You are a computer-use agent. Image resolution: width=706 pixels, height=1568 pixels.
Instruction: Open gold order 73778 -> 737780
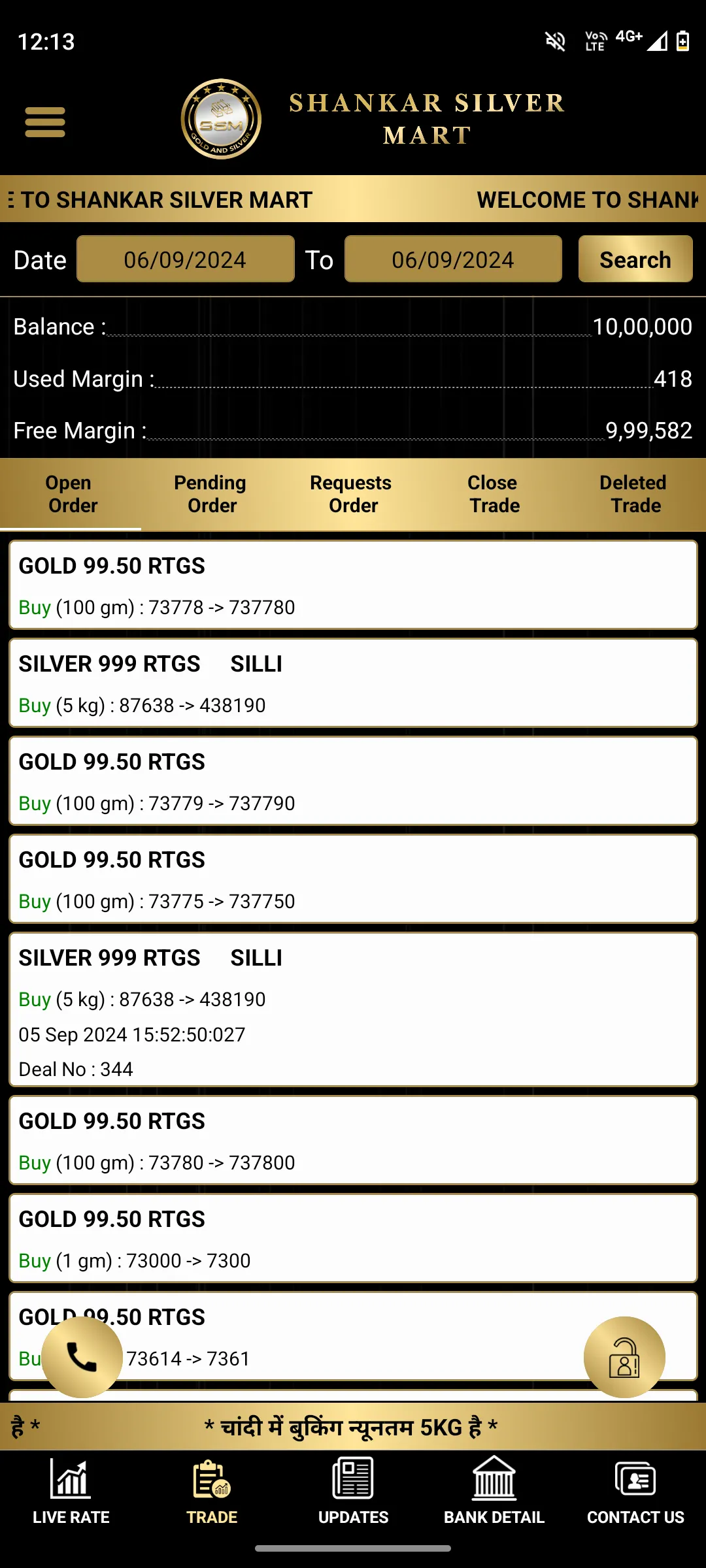click(353, 585)
